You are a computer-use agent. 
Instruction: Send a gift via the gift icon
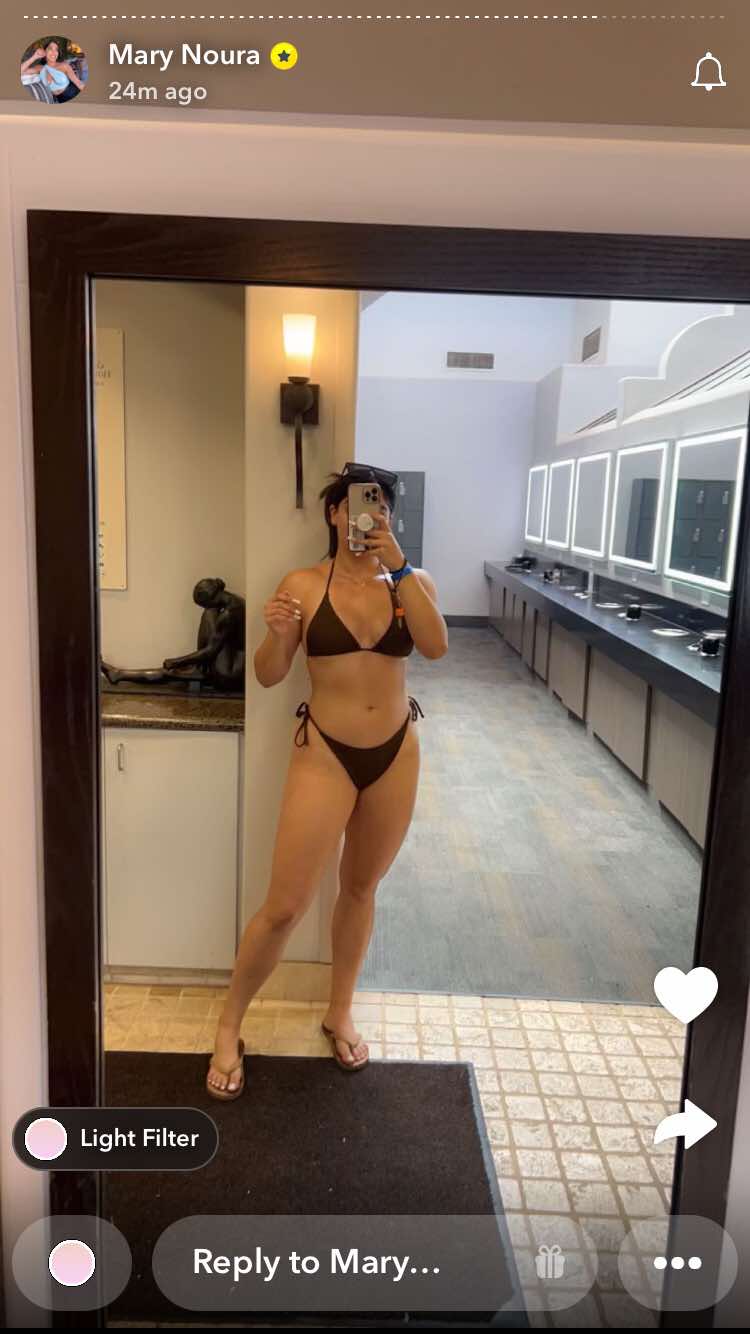pos(550,1263)
